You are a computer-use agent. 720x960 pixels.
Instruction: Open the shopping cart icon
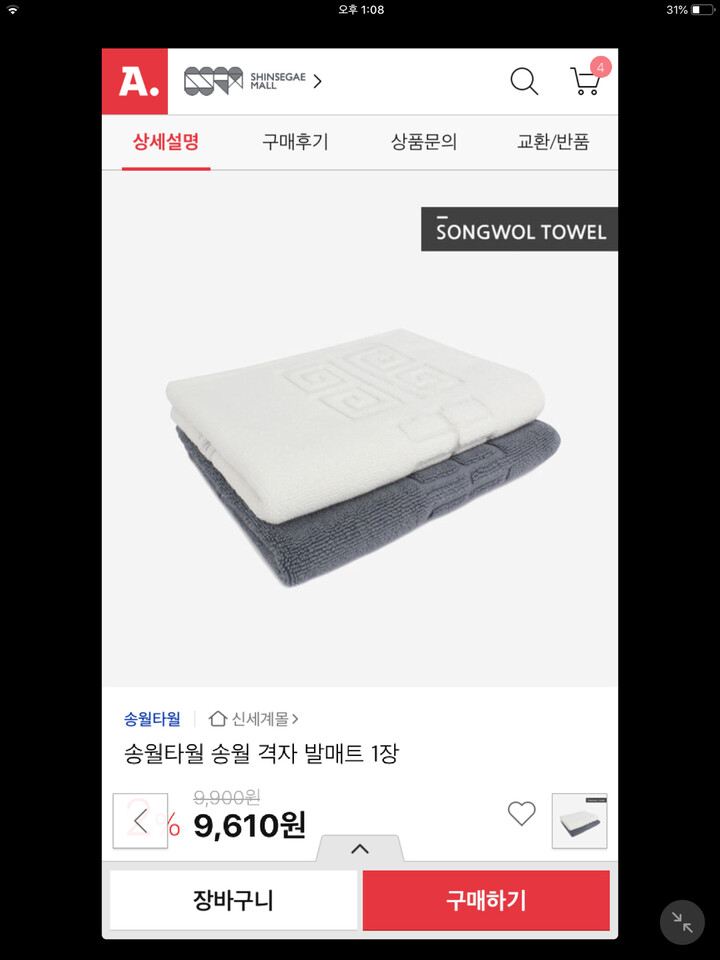(x=587, y=85)
